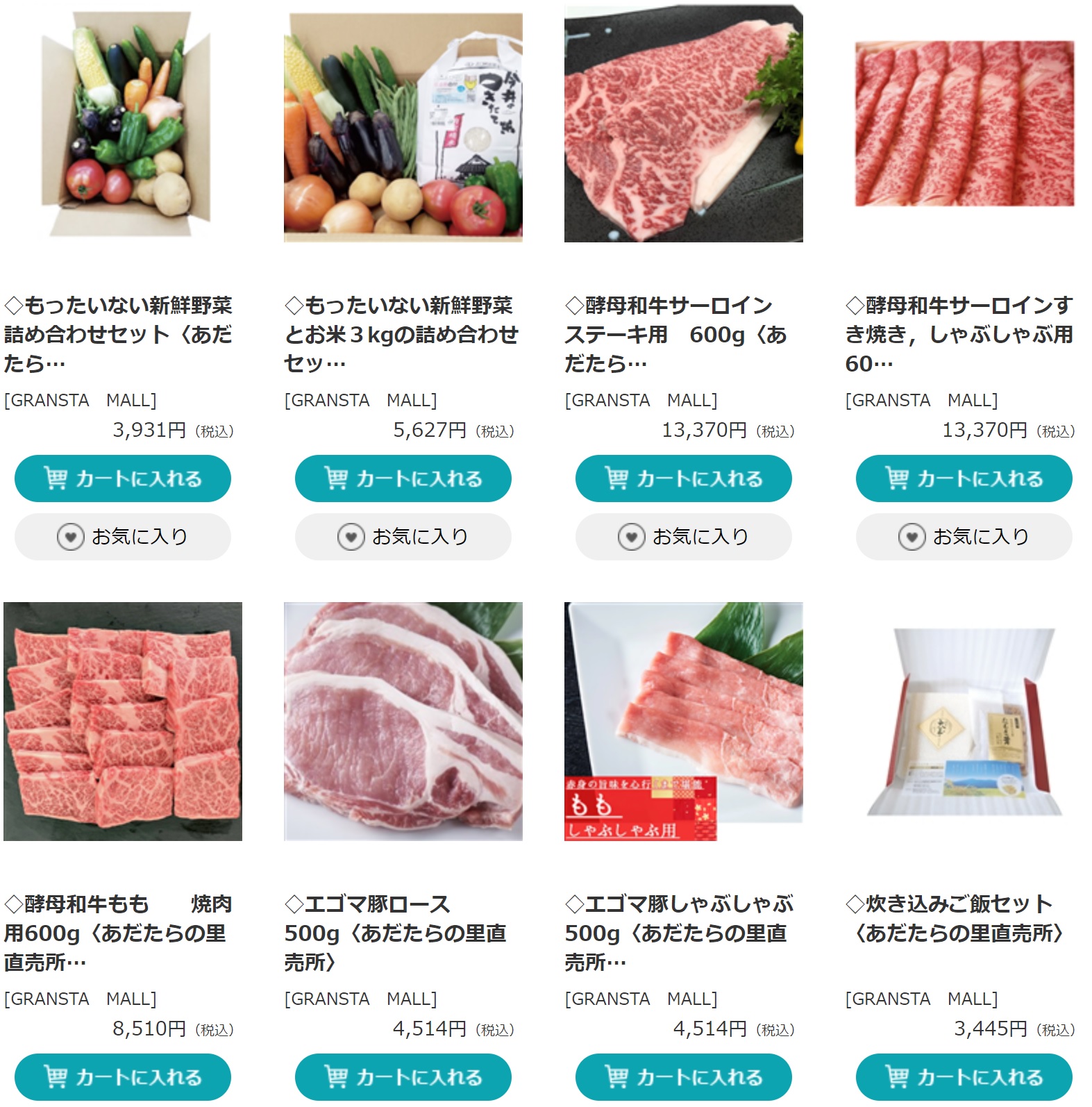The image size is (1092, 1107).
Task: Favorite the サーロインすき焼き,しゃぶしゃぶ用 item
Action: point(964,537)
